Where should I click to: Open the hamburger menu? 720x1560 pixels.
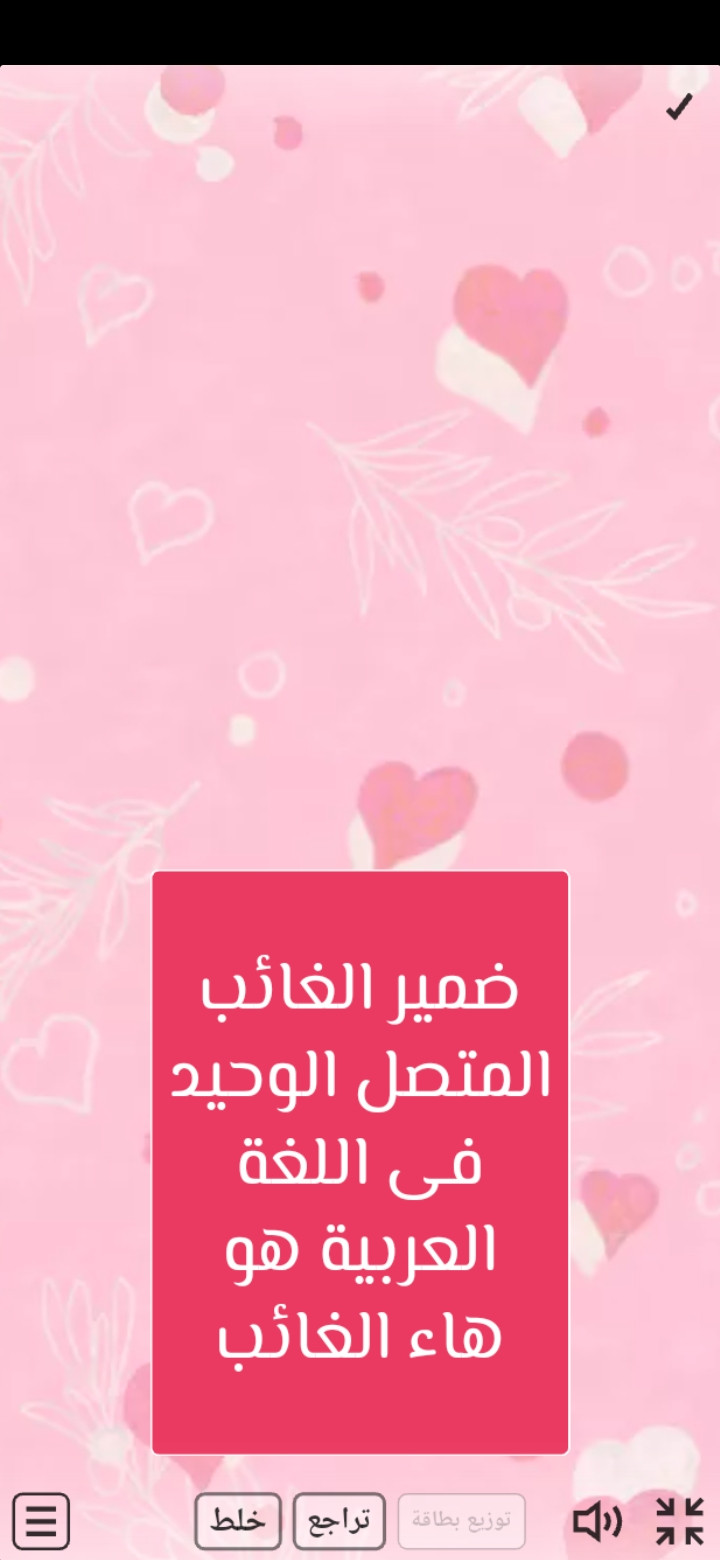click(41, 1521)
